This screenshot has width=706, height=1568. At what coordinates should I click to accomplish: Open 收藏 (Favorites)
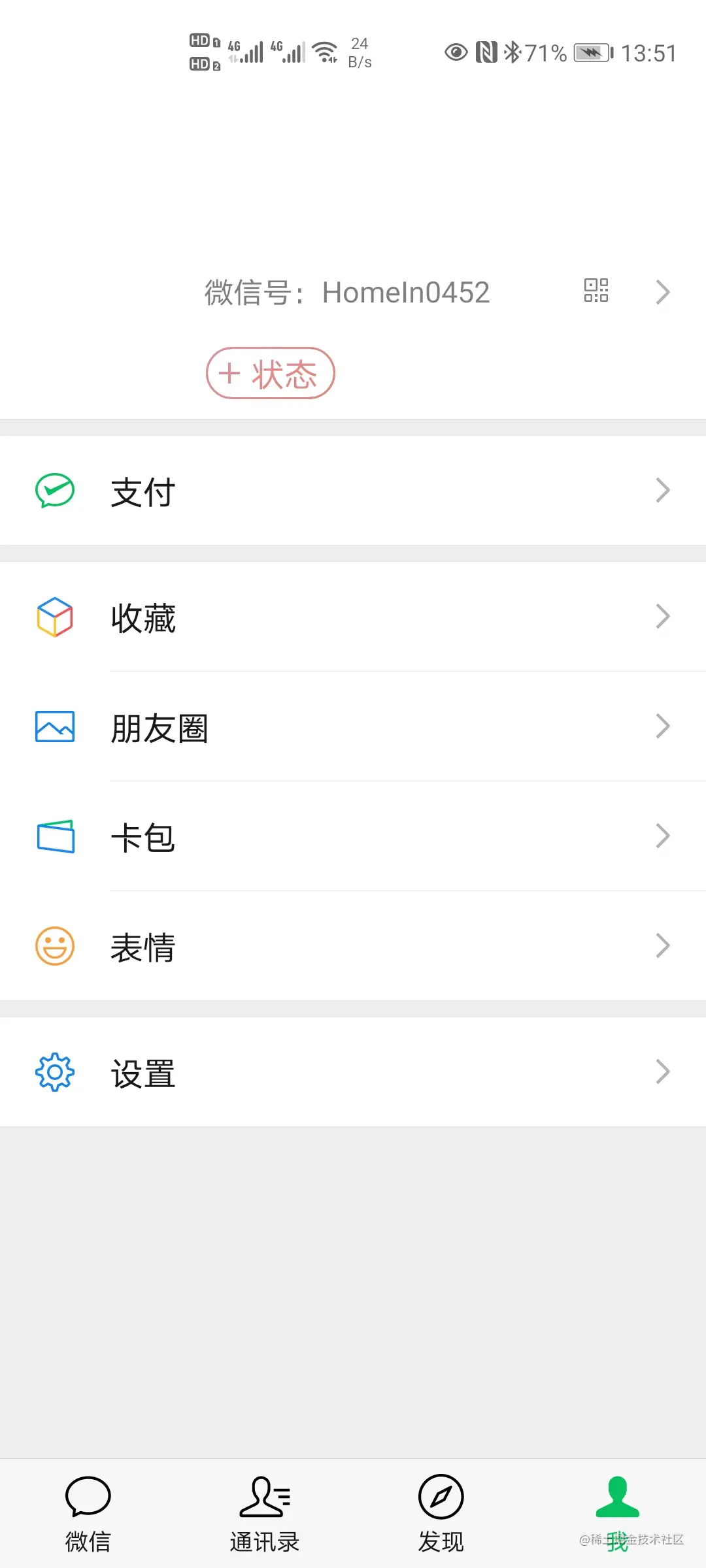pyautogui.click(x=353, y=617)
